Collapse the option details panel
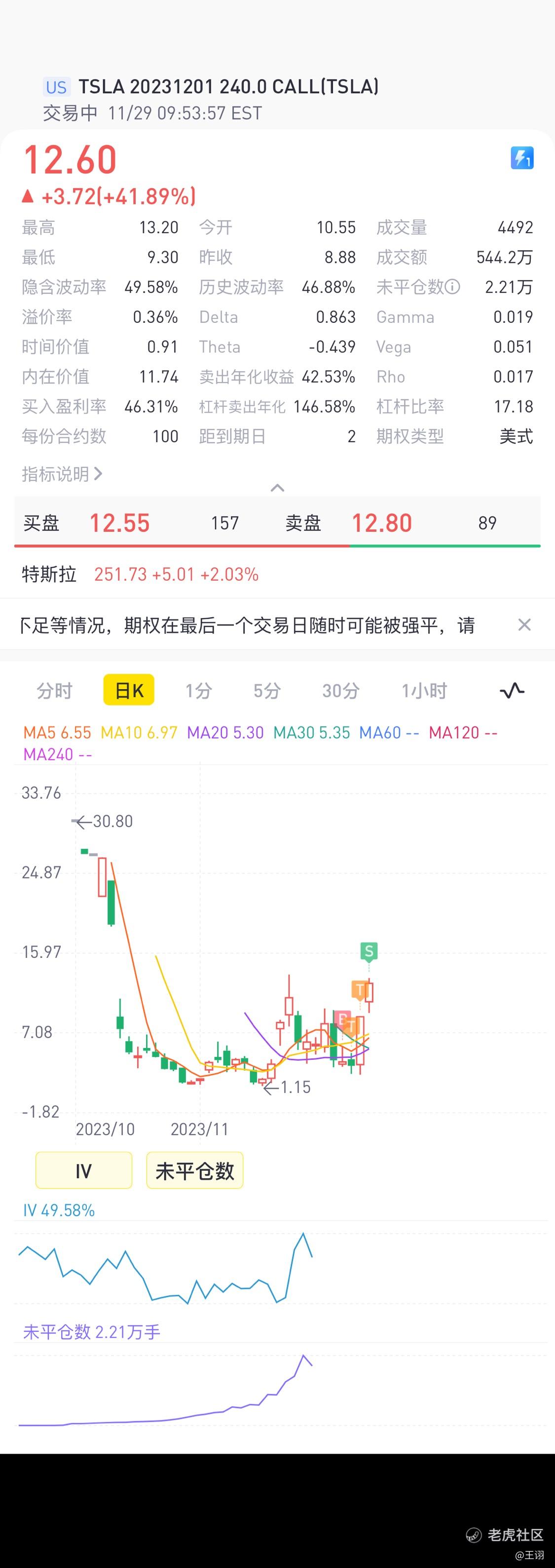 (x=277, y=488)
